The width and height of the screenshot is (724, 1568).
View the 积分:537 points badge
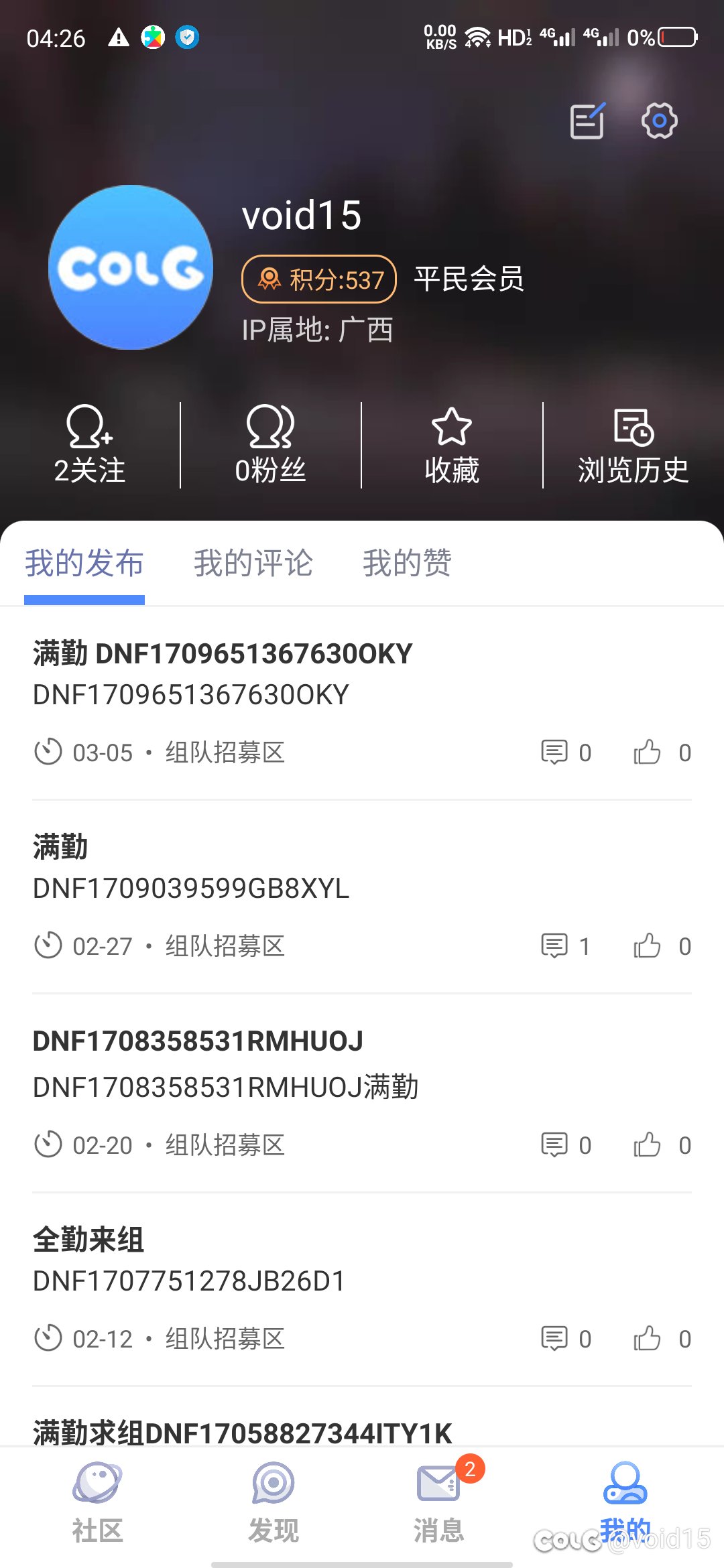(319, 279)
